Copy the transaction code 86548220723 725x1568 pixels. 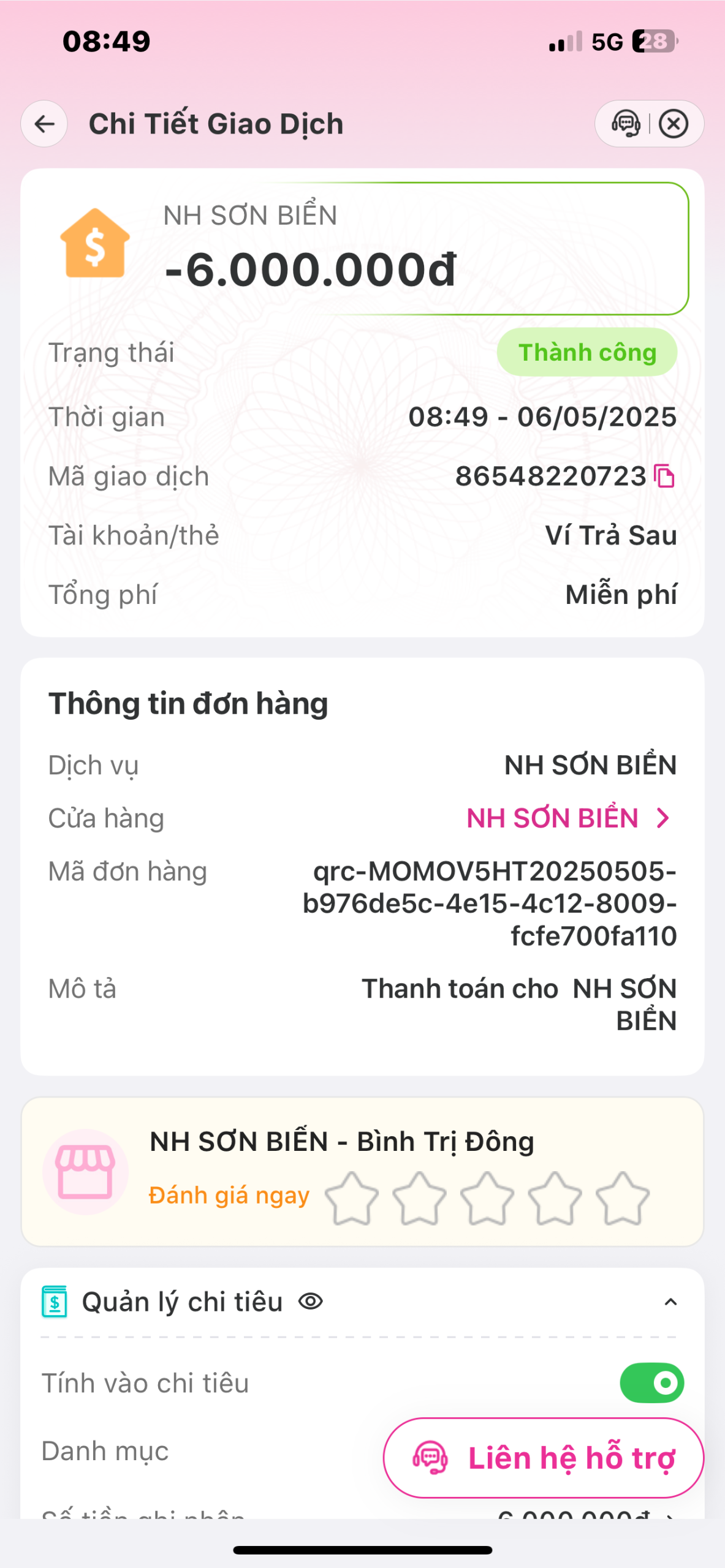pos(664,477)
